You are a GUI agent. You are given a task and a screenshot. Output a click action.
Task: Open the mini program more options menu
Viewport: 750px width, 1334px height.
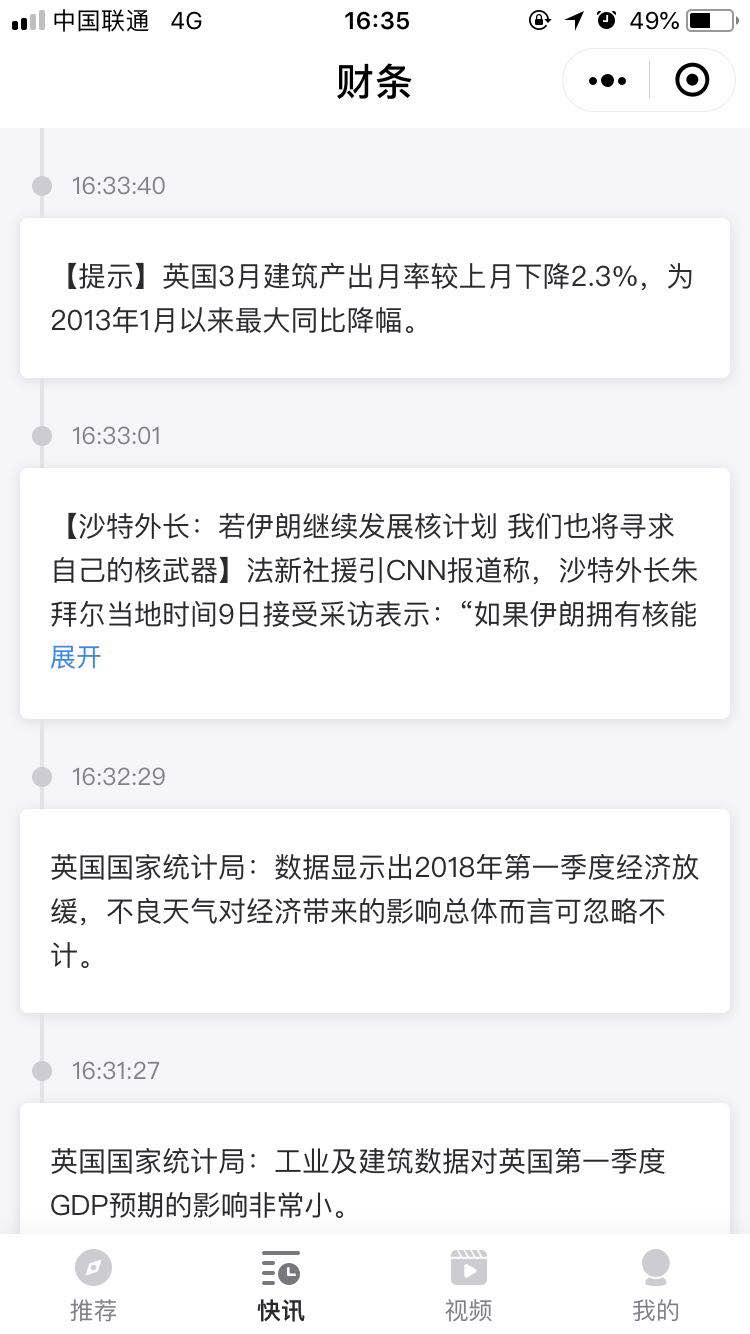pos(607,81)
